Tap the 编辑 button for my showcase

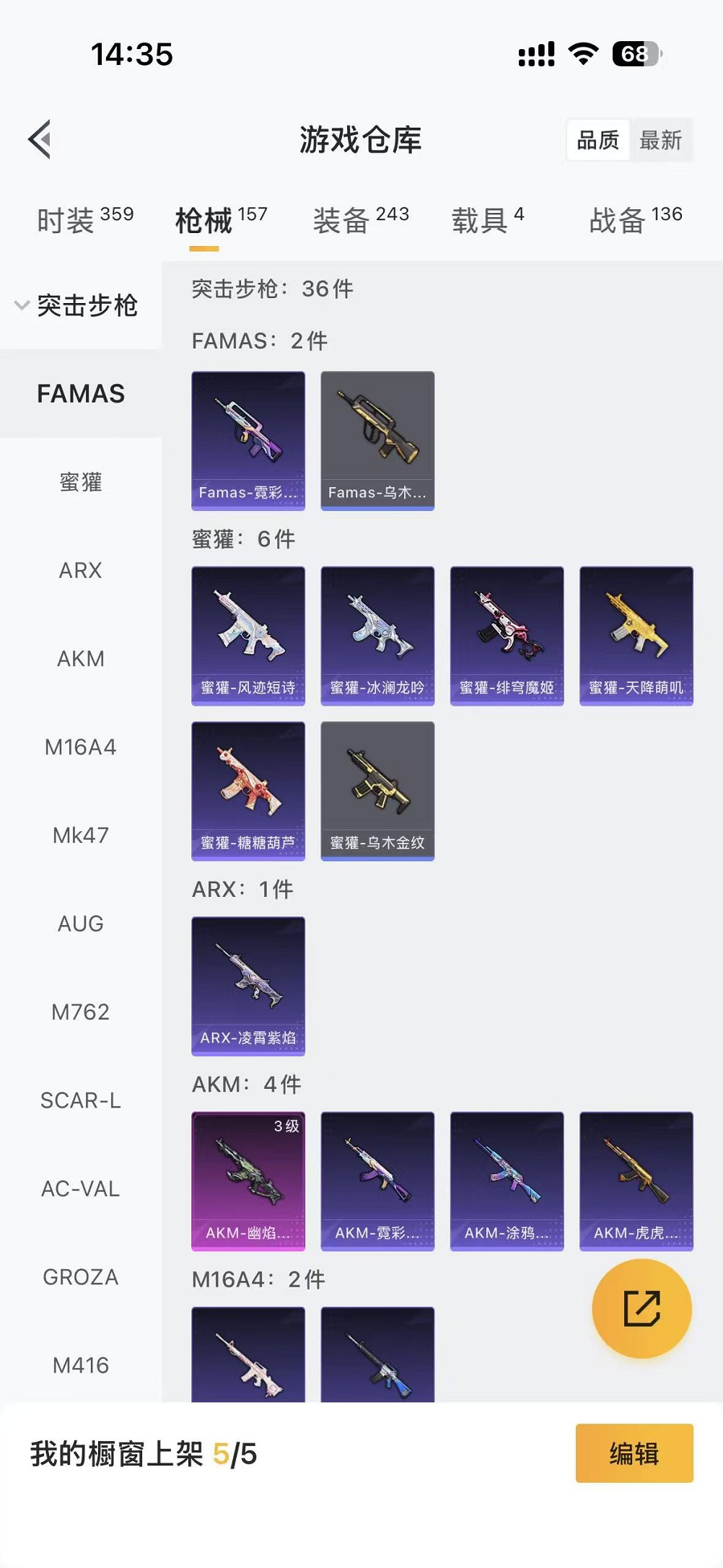tap(634, 1453)
